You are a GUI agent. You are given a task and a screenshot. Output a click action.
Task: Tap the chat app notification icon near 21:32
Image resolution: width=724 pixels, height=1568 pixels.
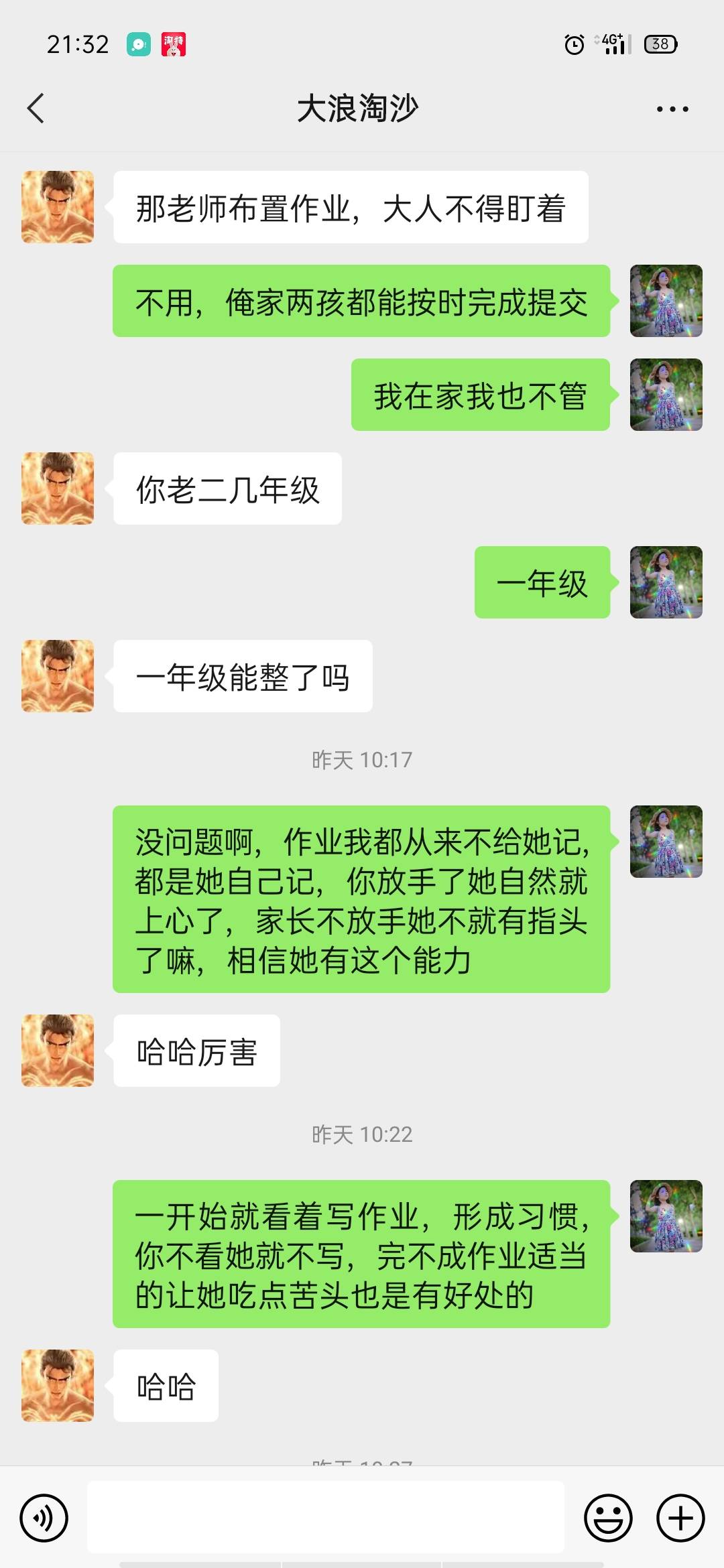[x=137, y=46]
